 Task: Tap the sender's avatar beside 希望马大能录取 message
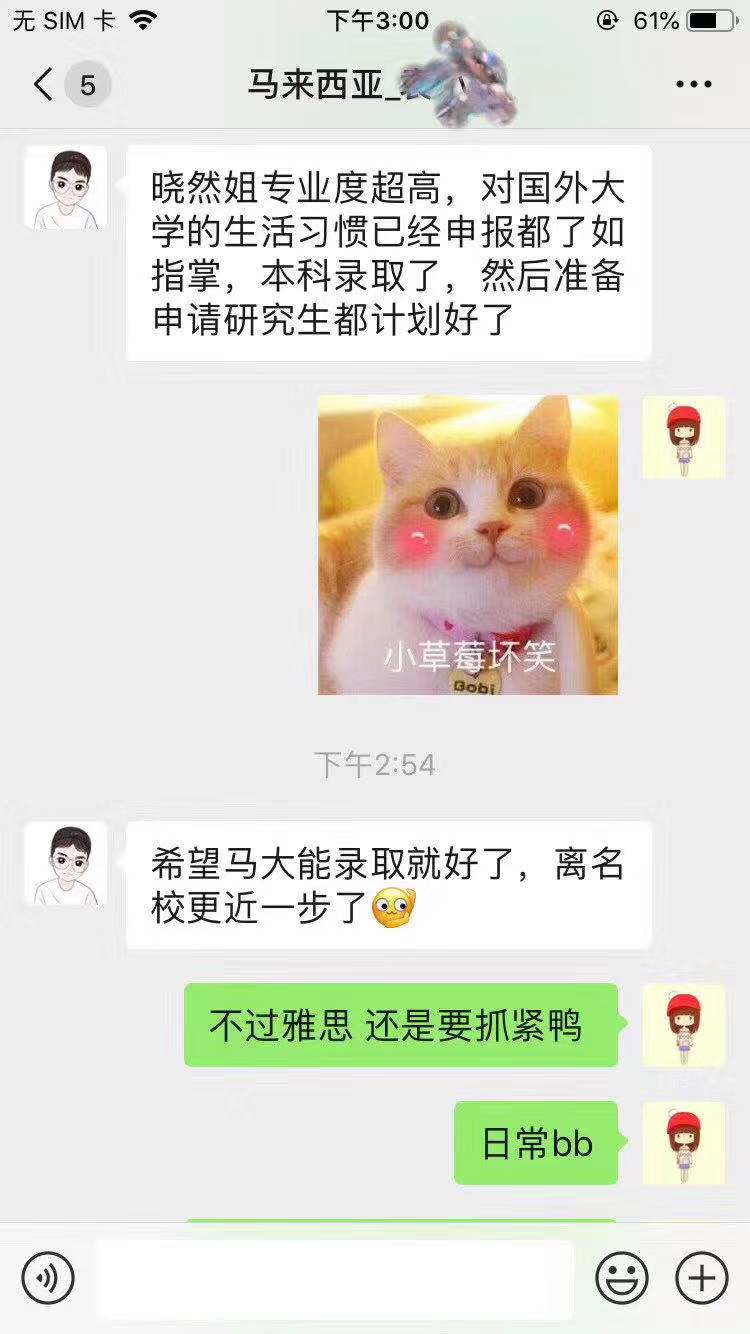click(66, 865)
